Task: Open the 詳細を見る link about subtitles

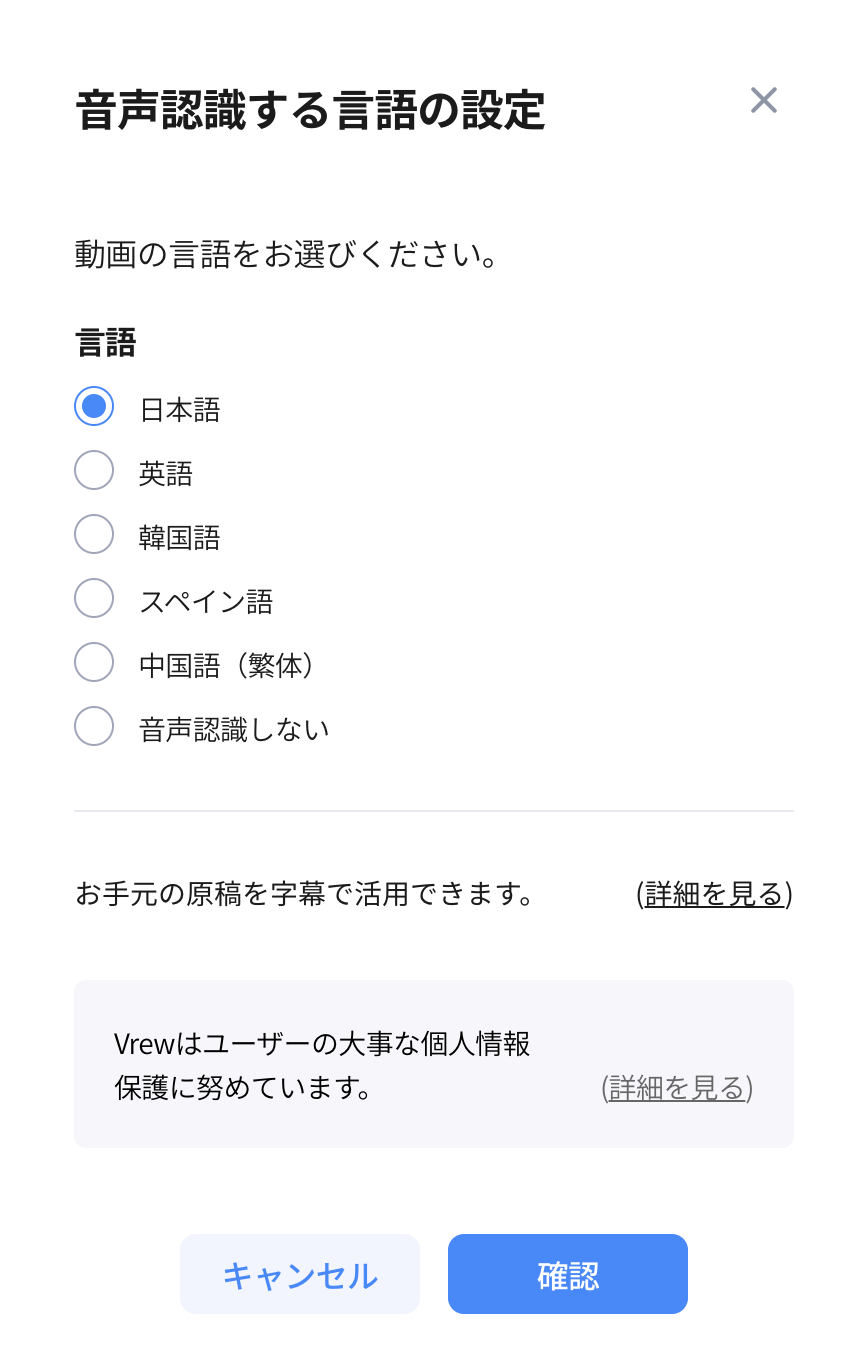Action: [714, 895]
